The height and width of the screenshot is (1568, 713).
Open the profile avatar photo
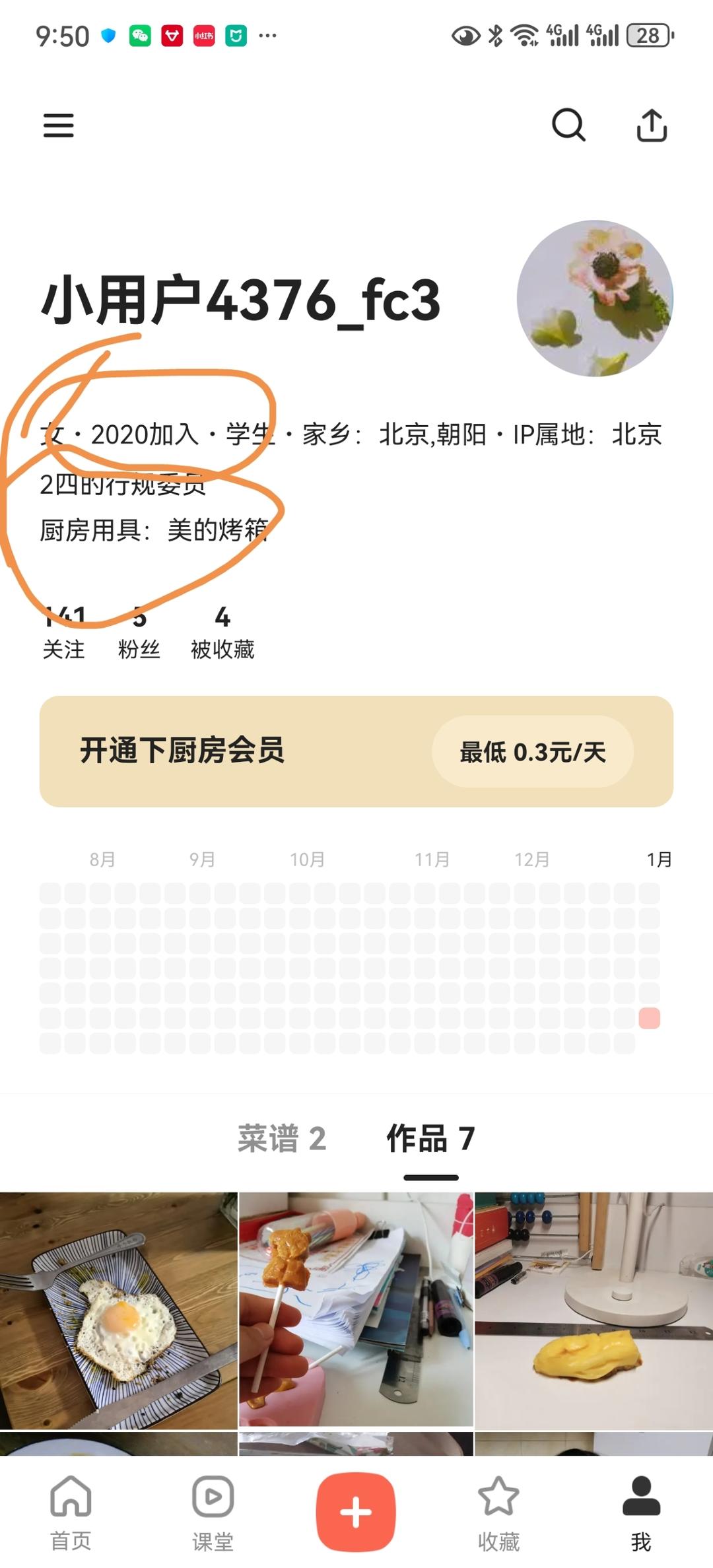click(595, 298)
